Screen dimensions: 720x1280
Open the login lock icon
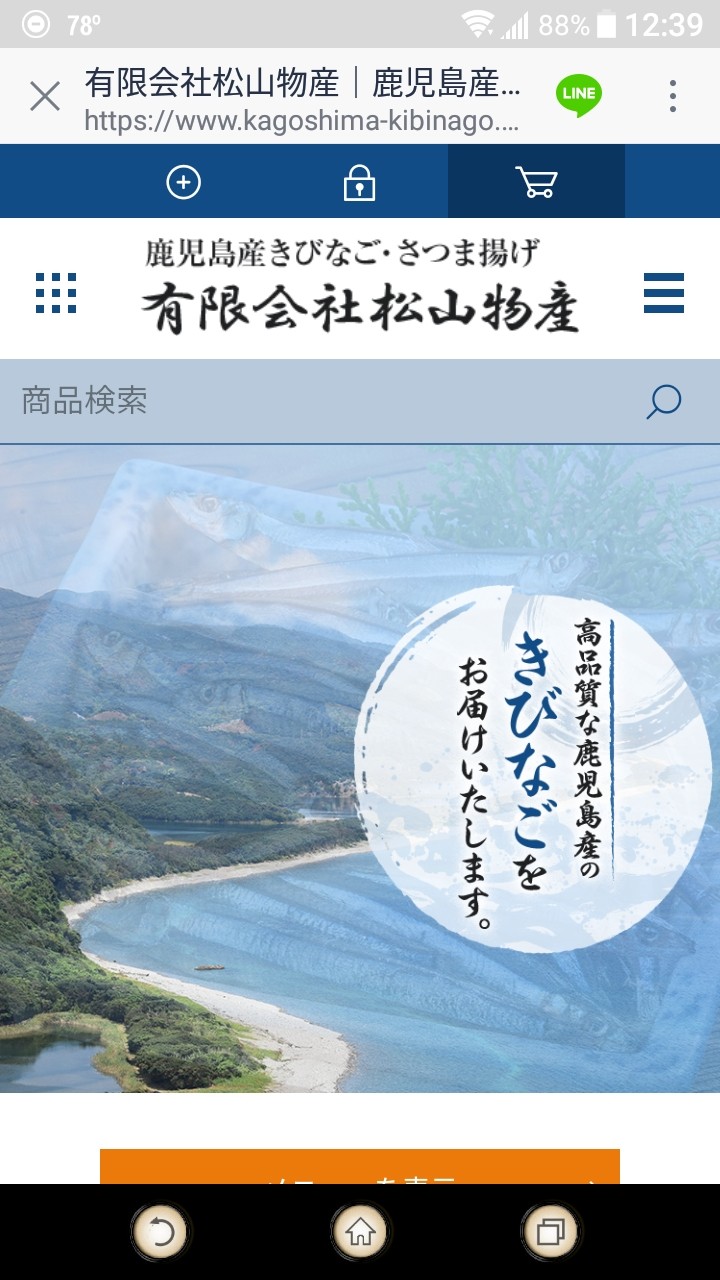(x=359, y=183)
